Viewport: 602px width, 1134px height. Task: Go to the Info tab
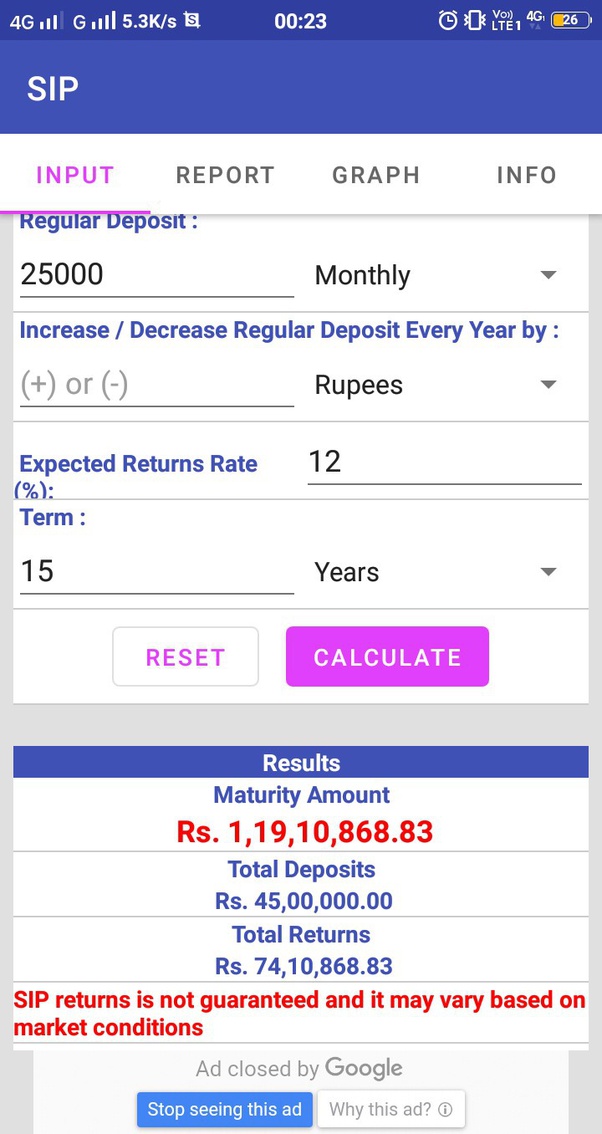point(526,175)
